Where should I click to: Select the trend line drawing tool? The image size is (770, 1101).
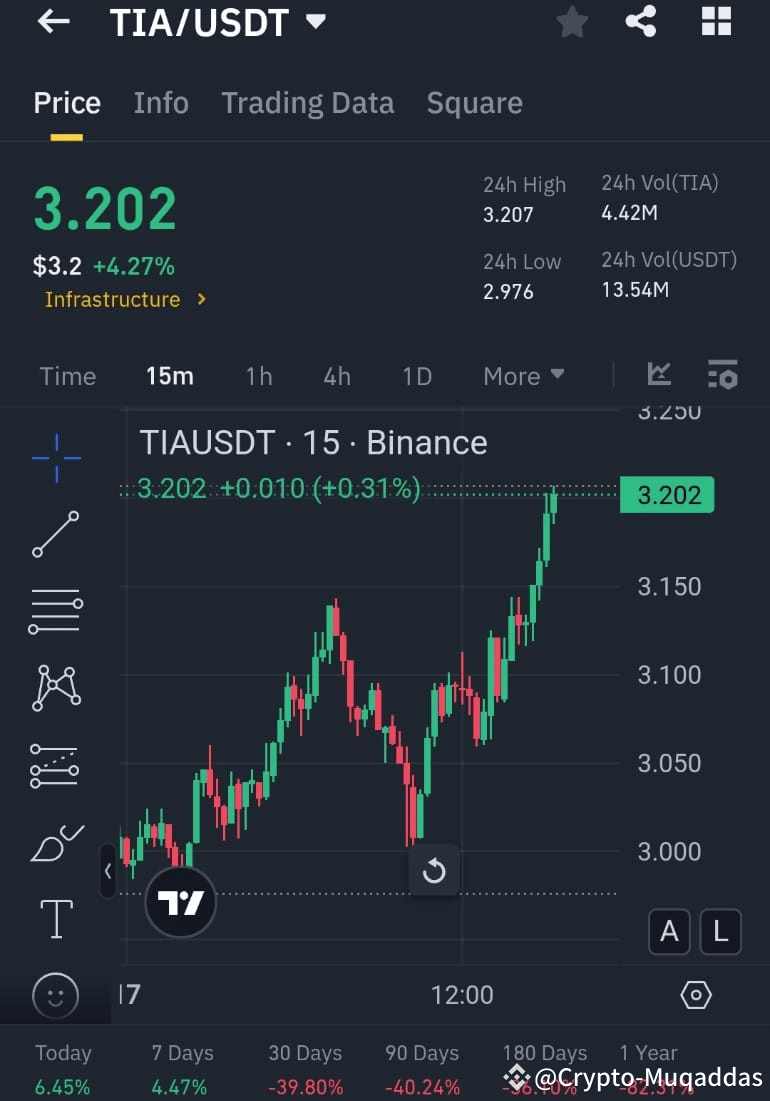[x=55, y=535]
